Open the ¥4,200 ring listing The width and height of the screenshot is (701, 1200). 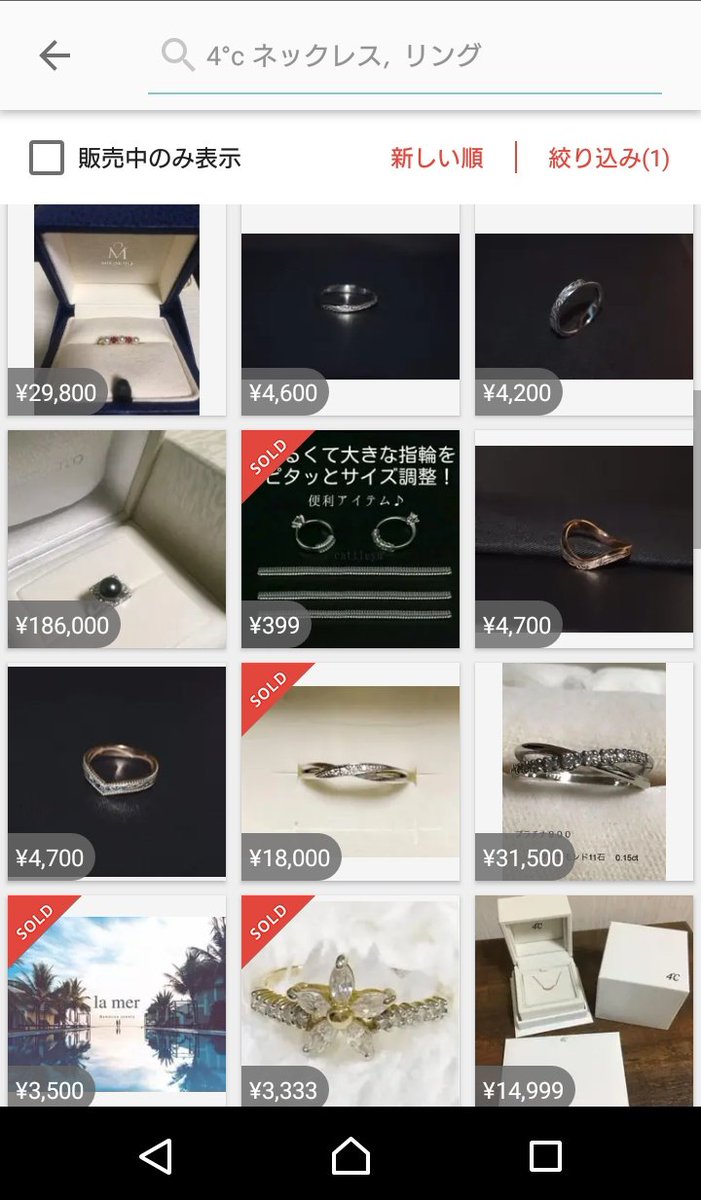pos(584,310)
